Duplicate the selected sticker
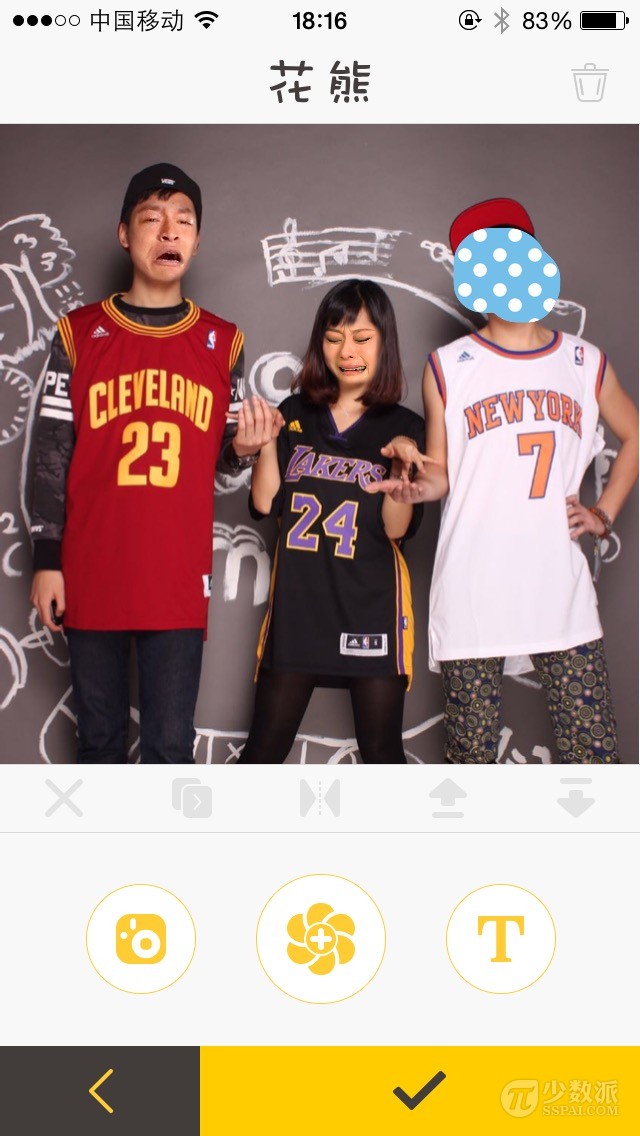This screenshot has width=640, height=1136. pyautogui.click(x=192, y=799)
